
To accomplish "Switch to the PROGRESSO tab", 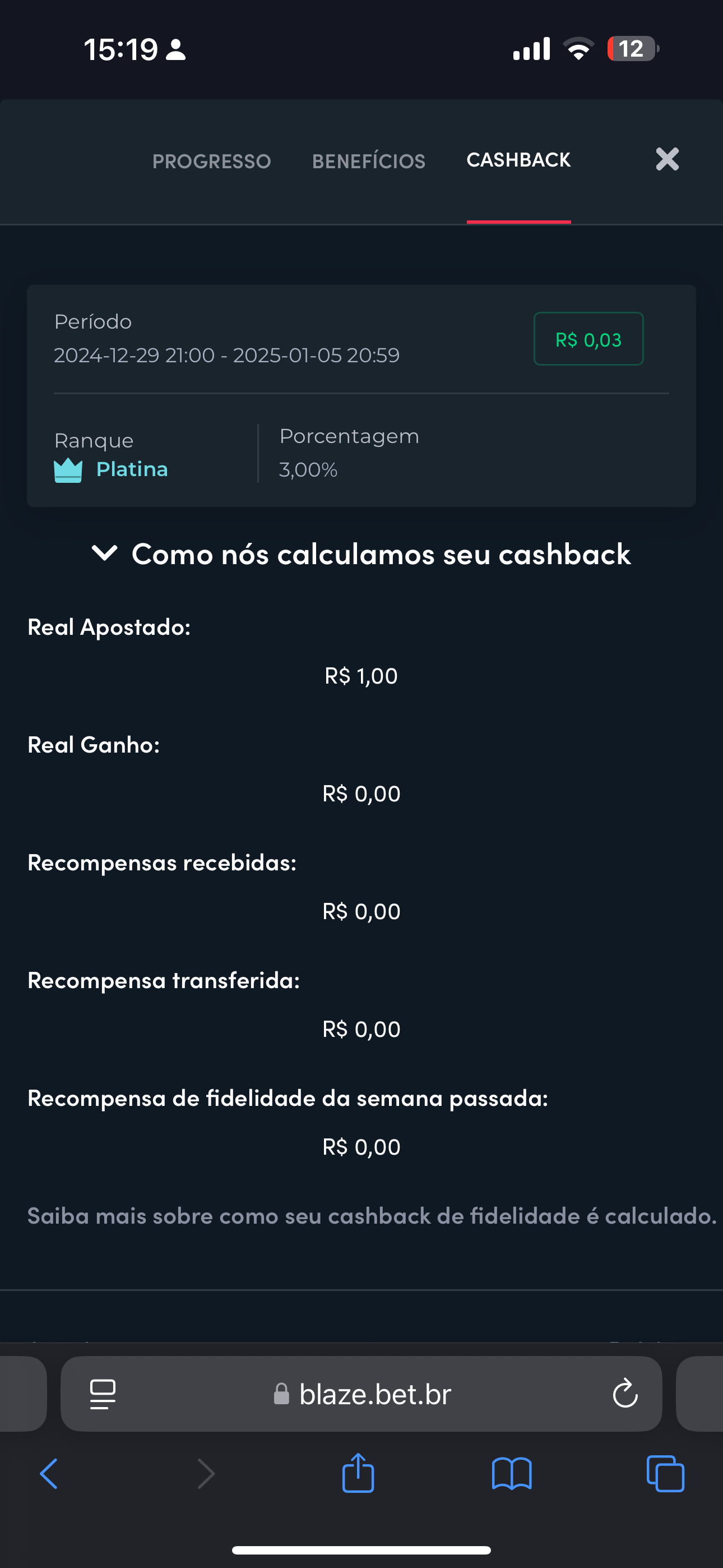I will [212, 160].
